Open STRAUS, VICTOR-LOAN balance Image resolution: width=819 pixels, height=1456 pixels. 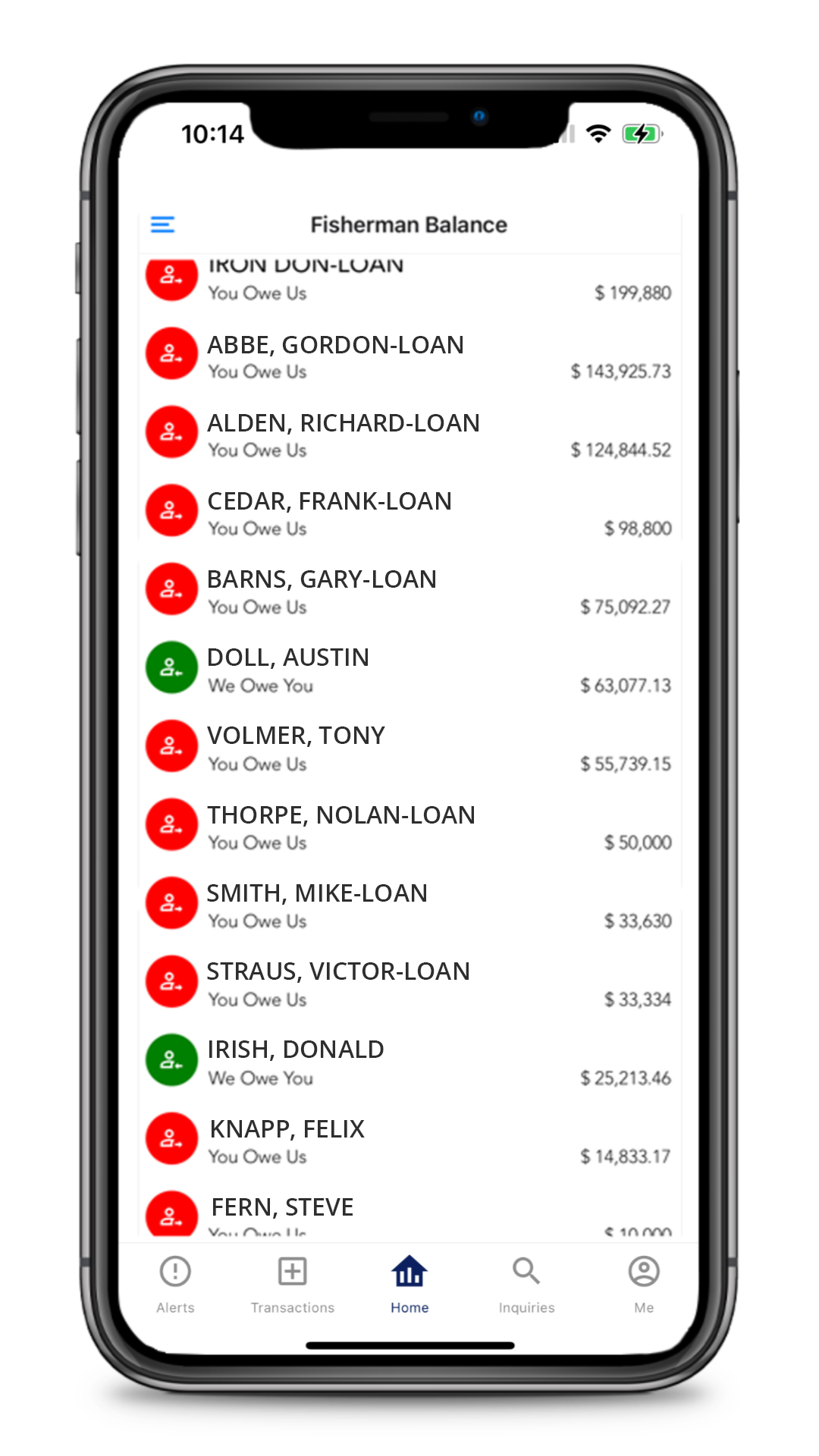click(409, 983)
